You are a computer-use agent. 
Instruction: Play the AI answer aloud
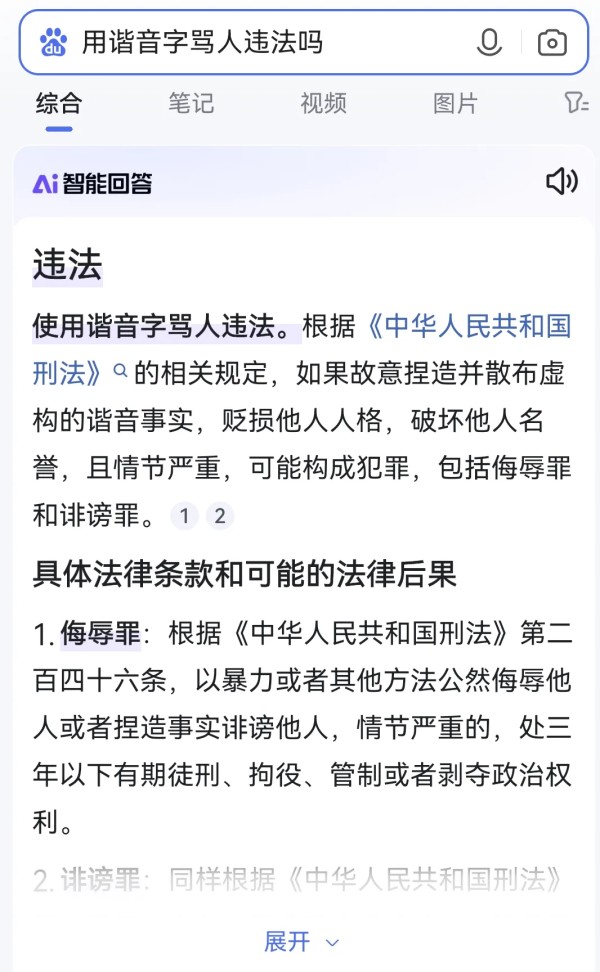[x=561, y=181]
